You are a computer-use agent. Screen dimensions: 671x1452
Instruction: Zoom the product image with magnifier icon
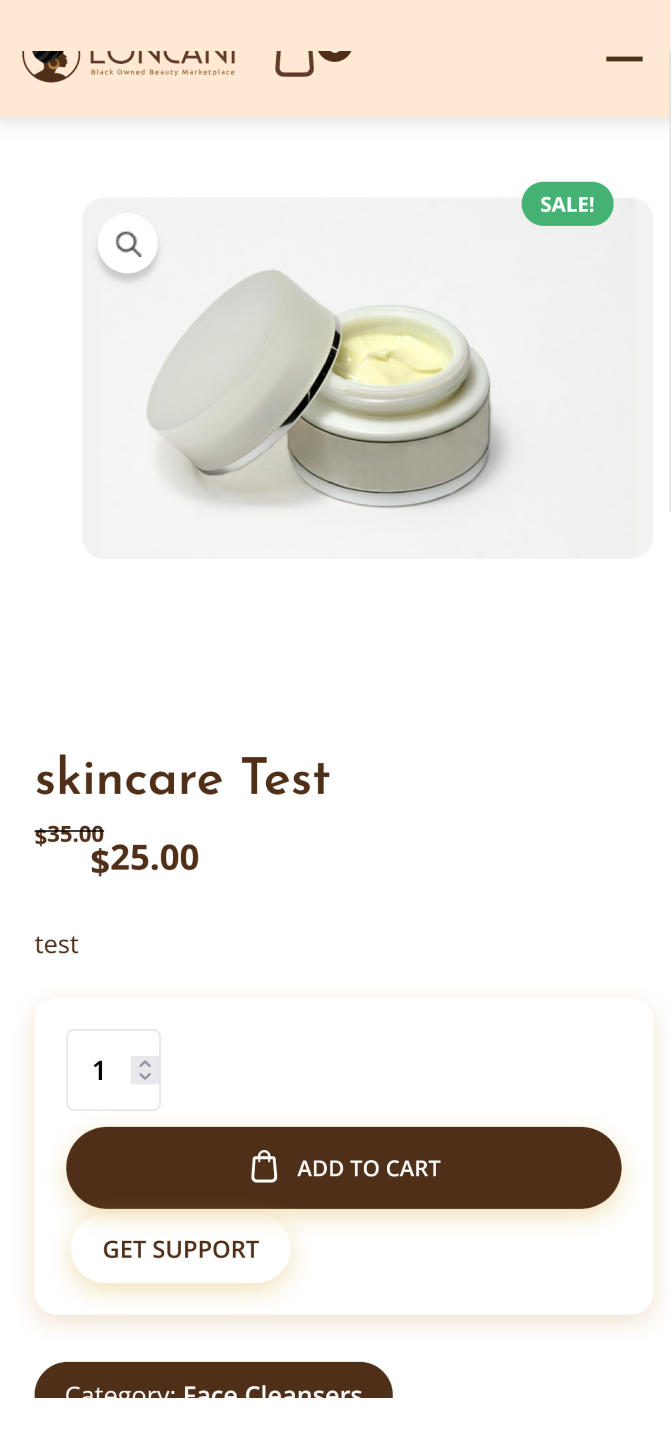(128, 243)
